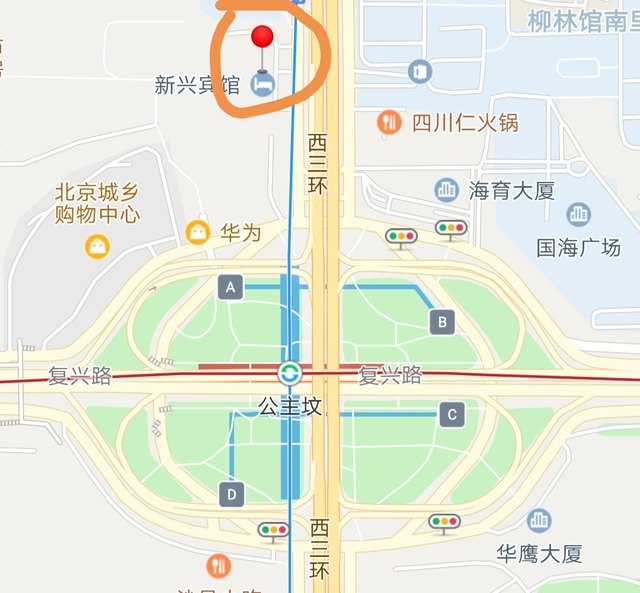640x593 pixels.
Task: Select subway exit C marker
Action: click(452, 414)
